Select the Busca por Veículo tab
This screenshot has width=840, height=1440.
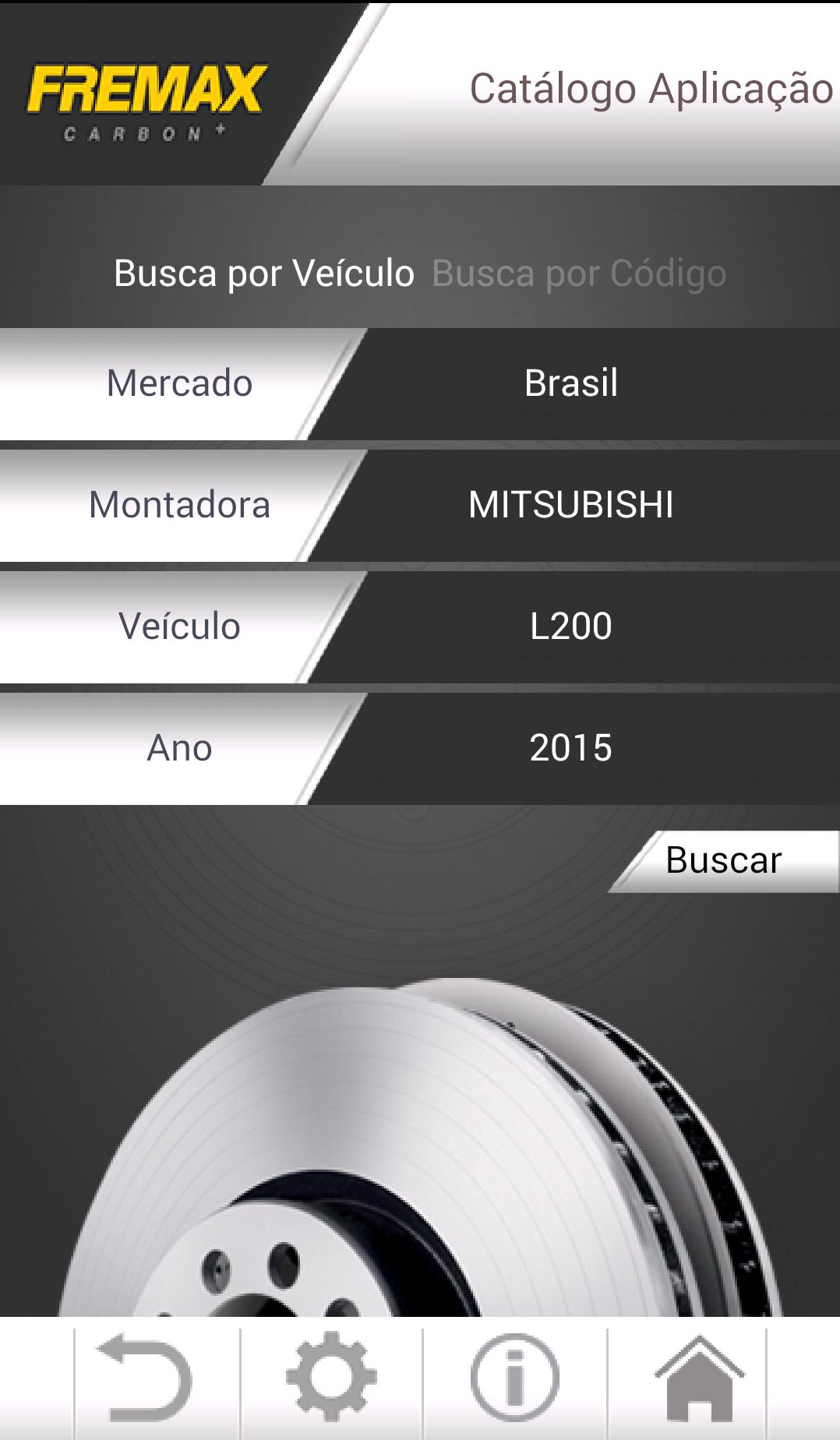[x=263, y=274]
